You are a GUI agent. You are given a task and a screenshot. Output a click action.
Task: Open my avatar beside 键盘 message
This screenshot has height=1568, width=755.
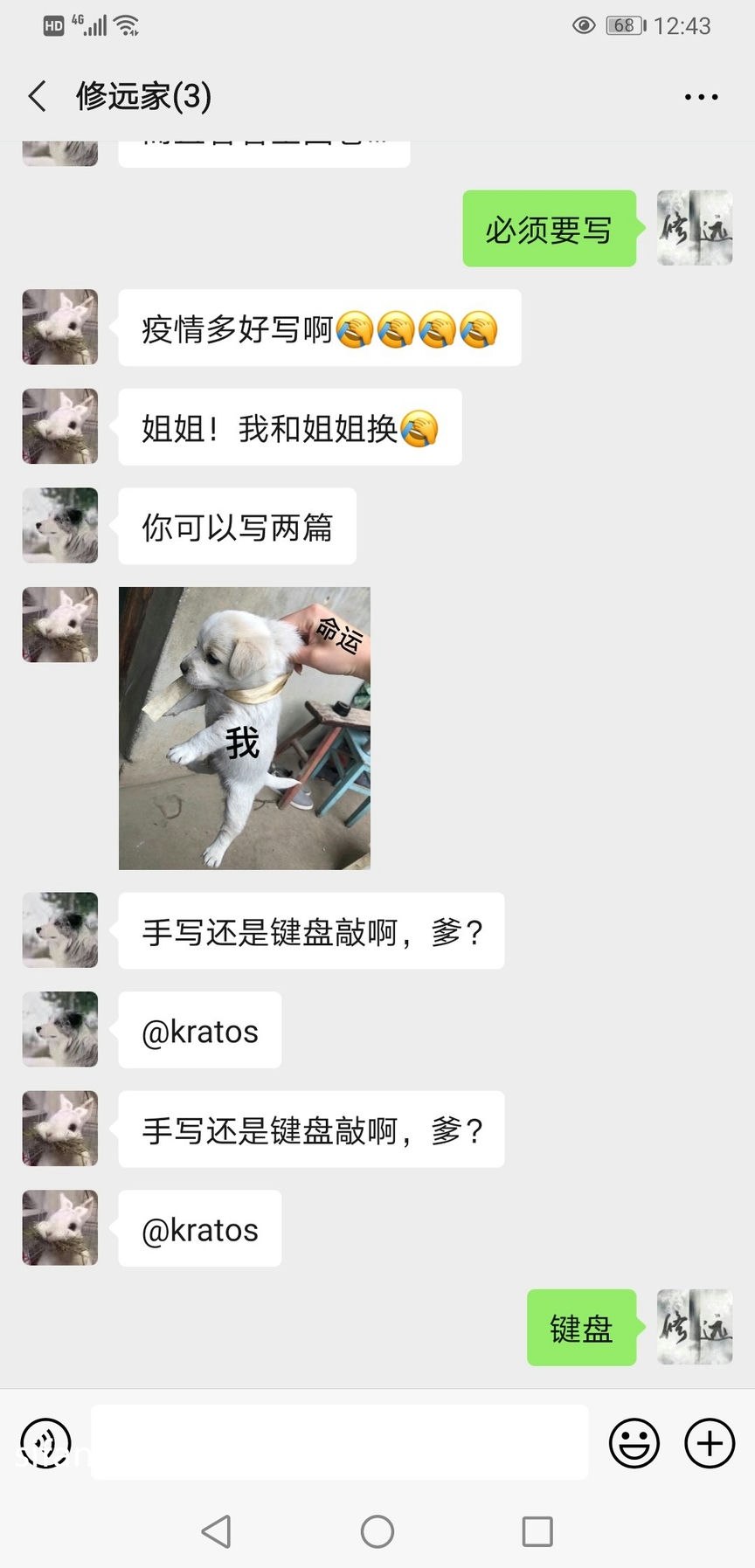(x=694, y=1327)
